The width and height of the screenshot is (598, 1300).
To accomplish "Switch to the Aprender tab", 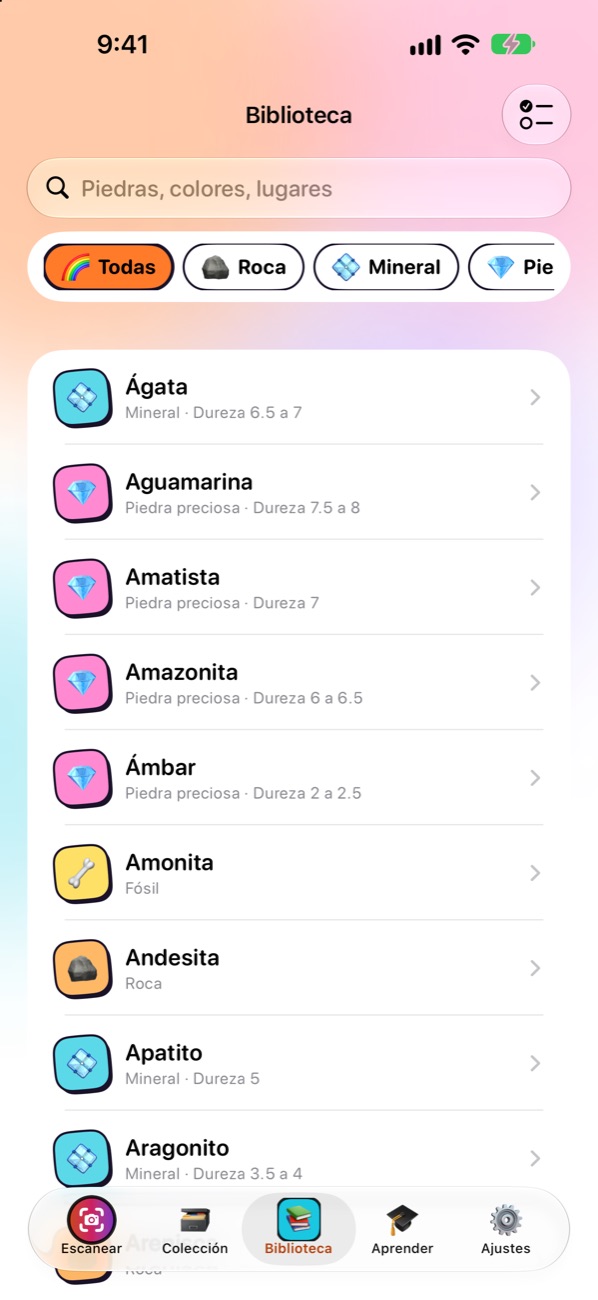I will (x=402, y=1229).
